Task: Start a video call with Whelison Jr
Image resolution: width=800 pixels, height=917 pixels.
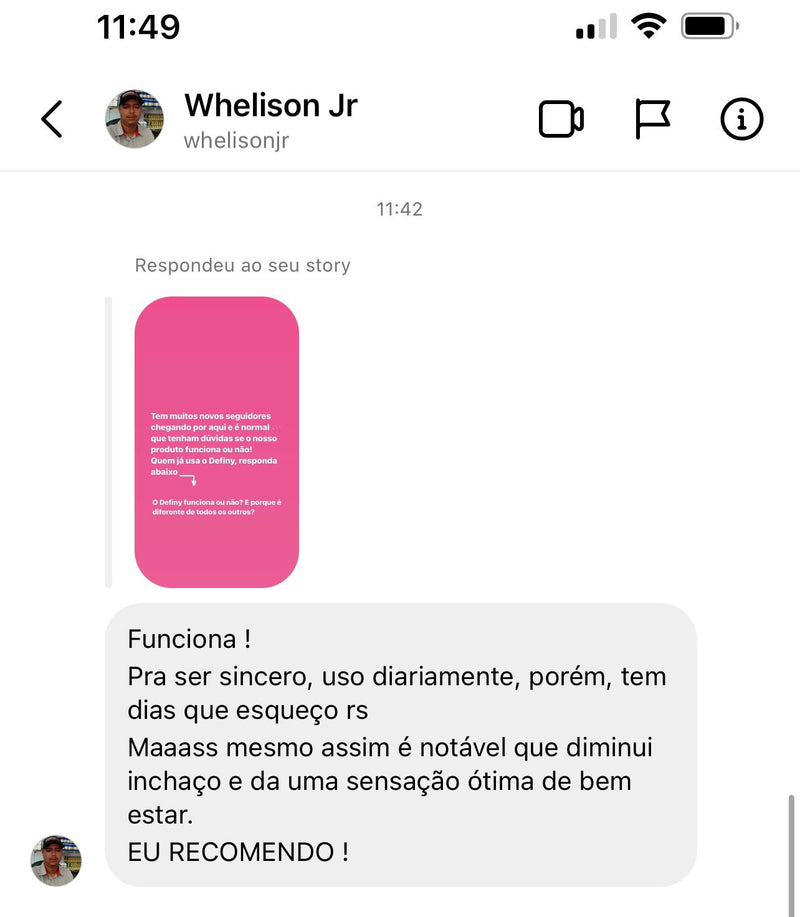Action: [x=561, y=119]
